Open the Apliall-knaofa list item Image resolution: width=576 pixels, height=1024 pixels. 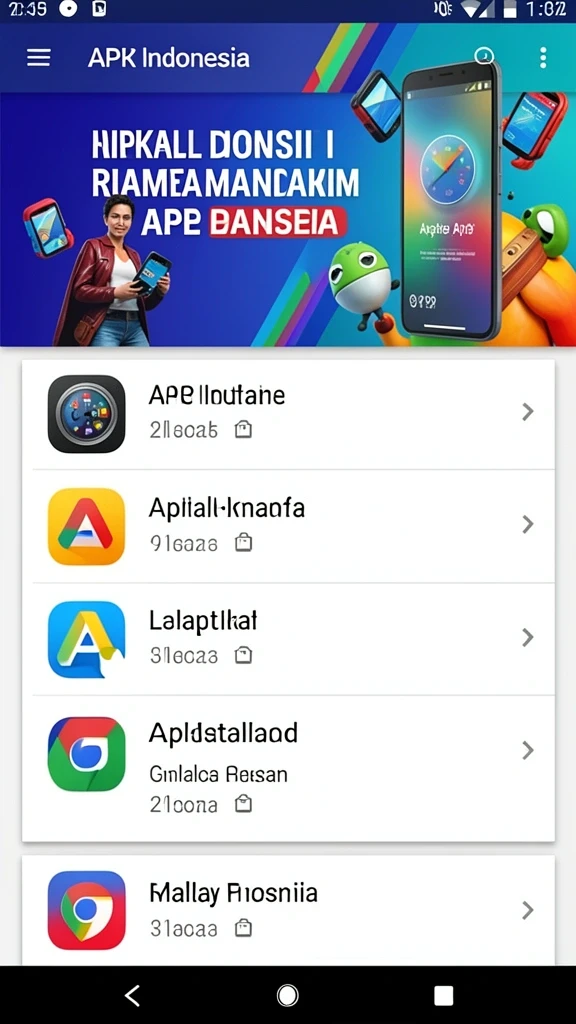tap(288, 526)
